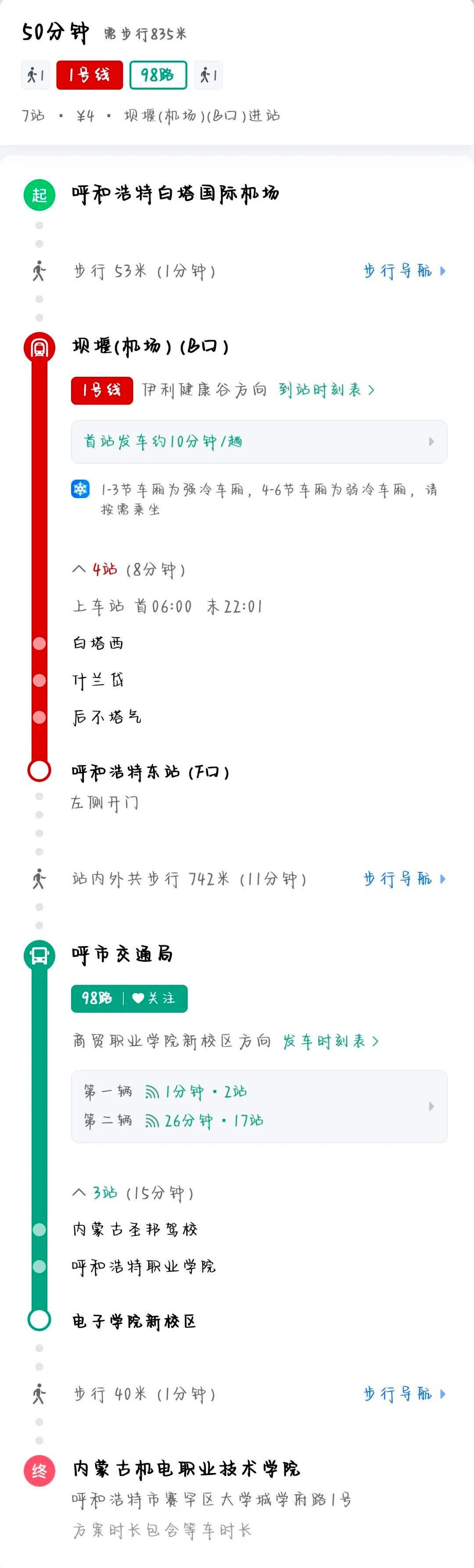Open 发车时刻表 for 98路
The width and height of the screenshot is (474, 1568).
coord(330,1041)
